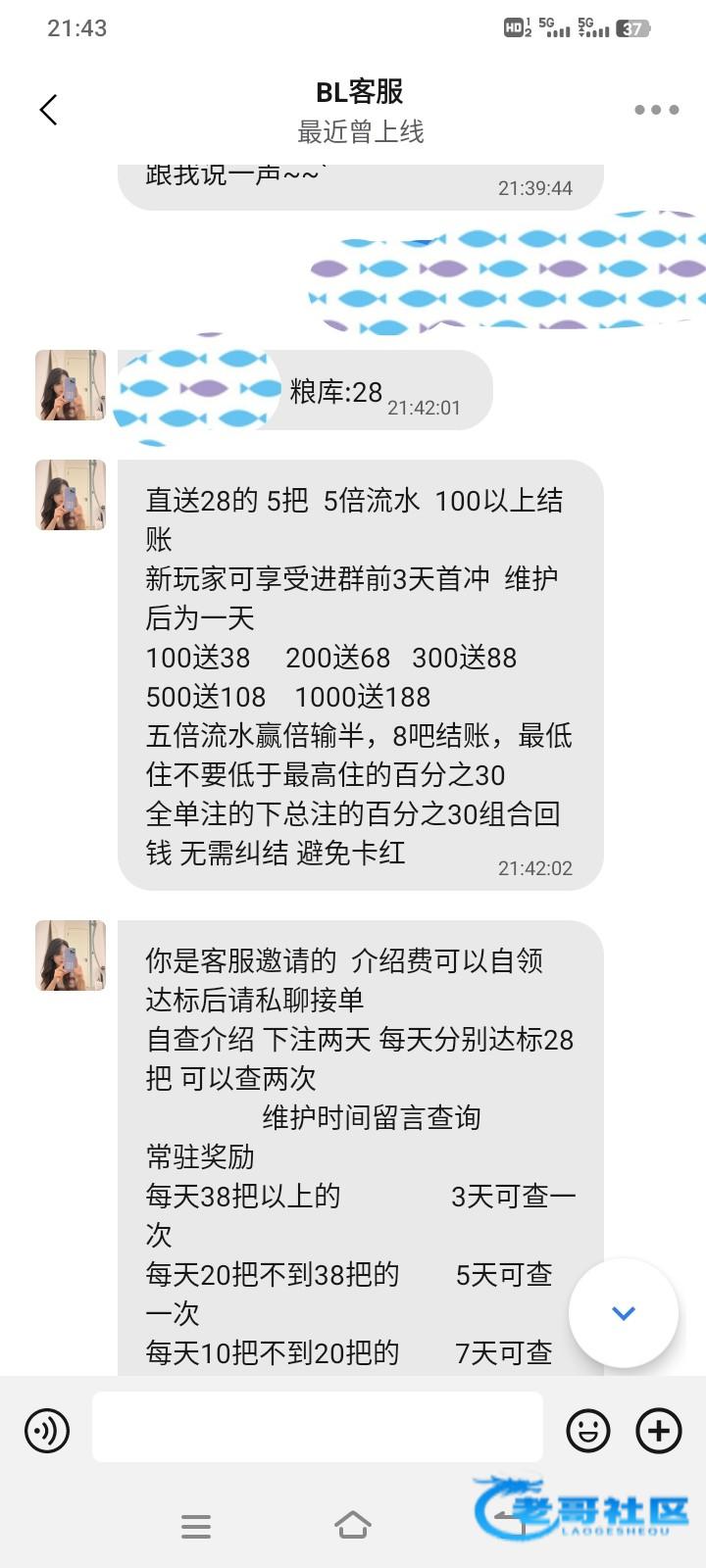Switch to voice message input
706x1568 pixels.
47,1431
